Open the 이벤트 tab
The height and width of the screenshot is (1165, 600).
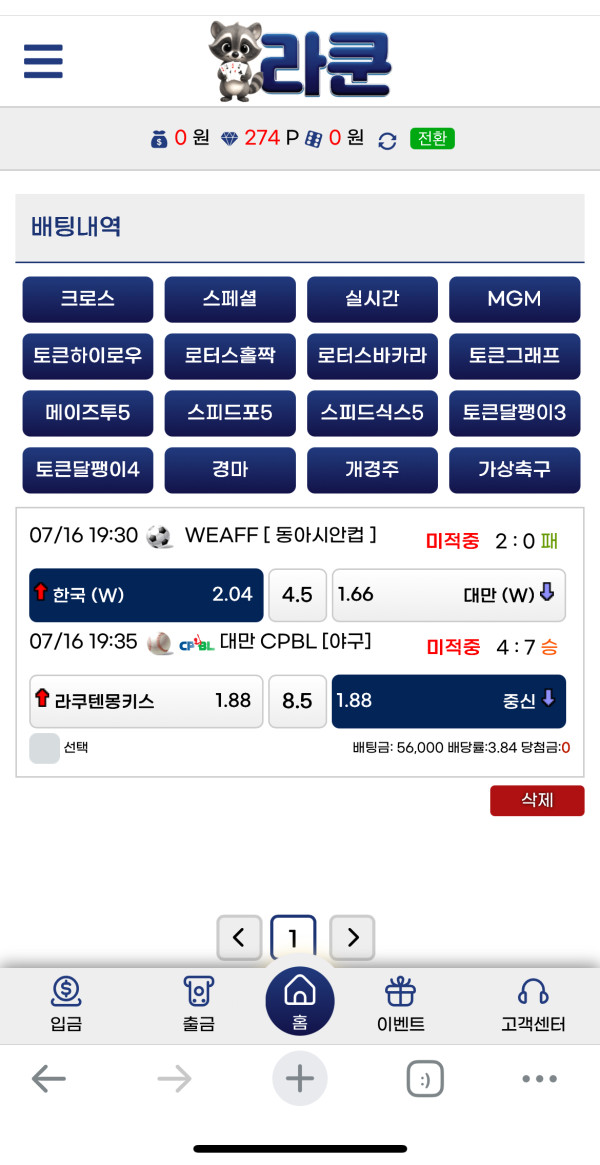tap(401, 1003)
